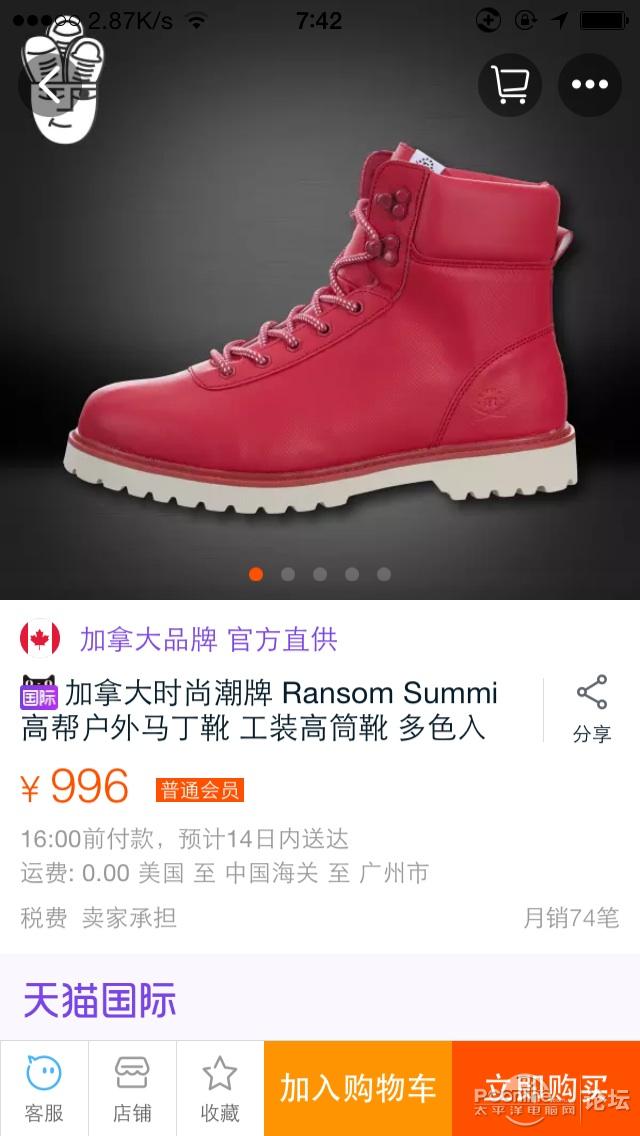Viewport: 640px width, 1136px height.
Task: Open the shopping cart icon
Action: point(510,85)
